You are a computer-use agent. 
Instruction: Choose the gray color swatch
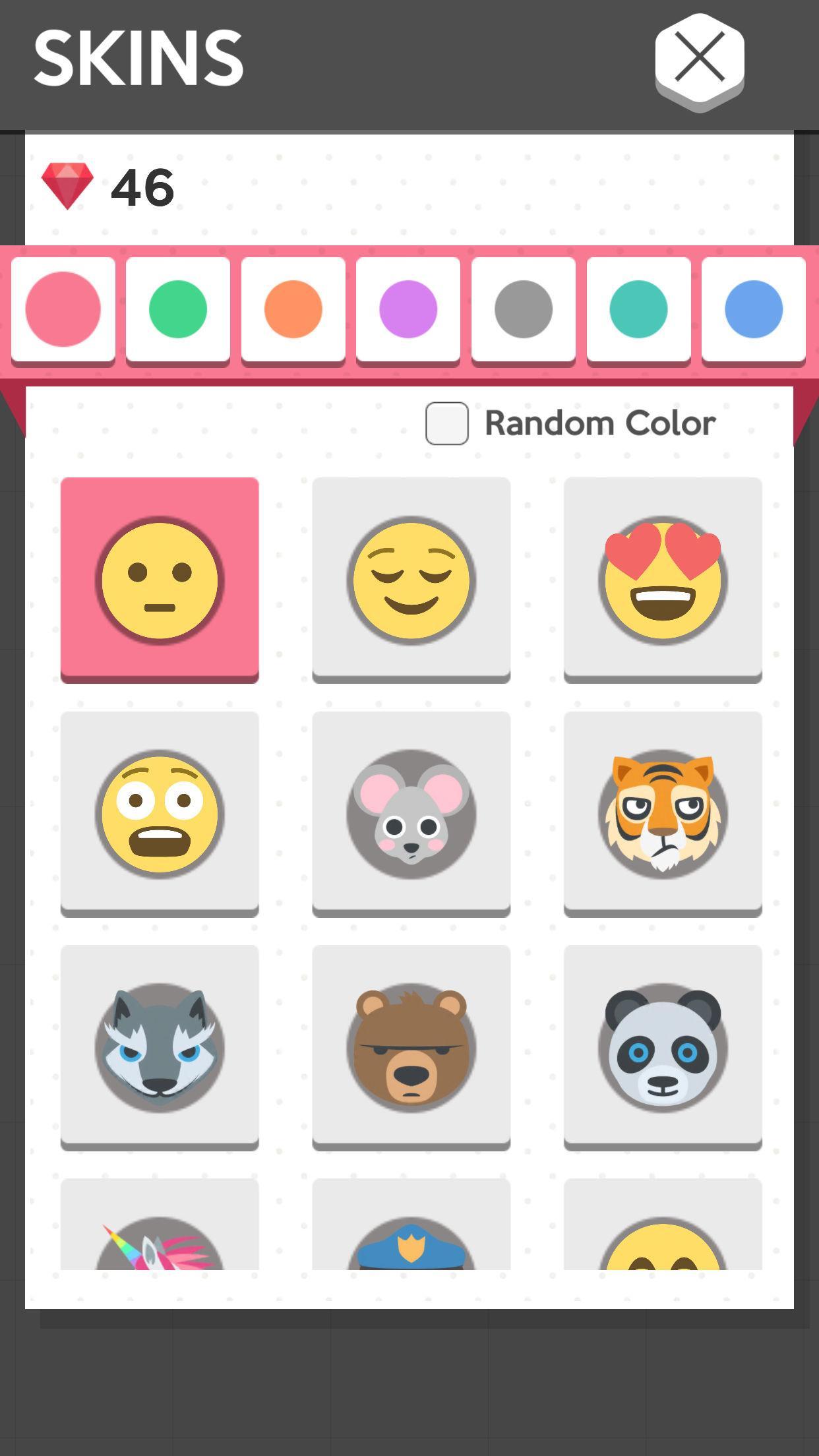(x=524, y=309)
